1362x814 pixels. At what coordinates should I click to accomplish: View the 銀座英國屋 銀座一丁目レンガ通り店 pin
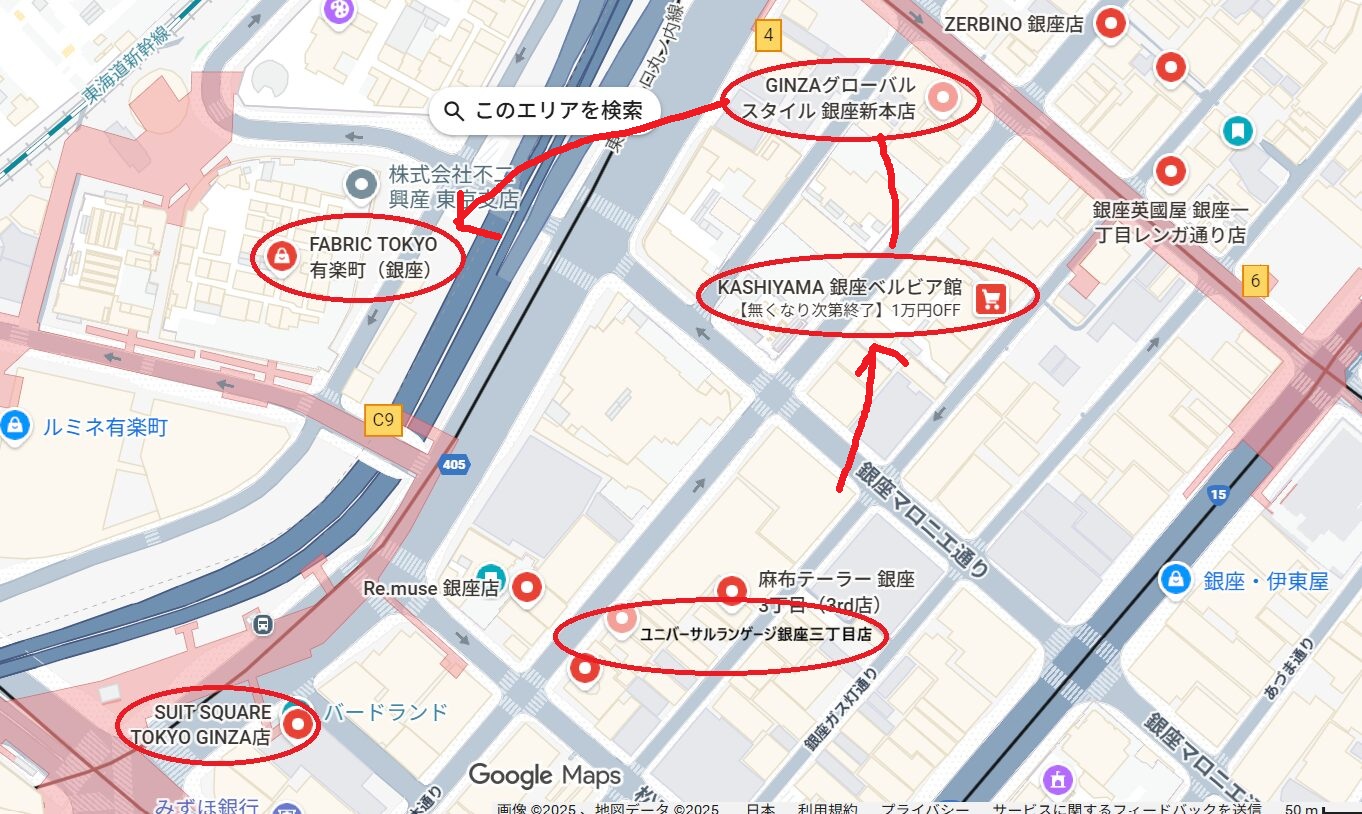[1170, 171]
